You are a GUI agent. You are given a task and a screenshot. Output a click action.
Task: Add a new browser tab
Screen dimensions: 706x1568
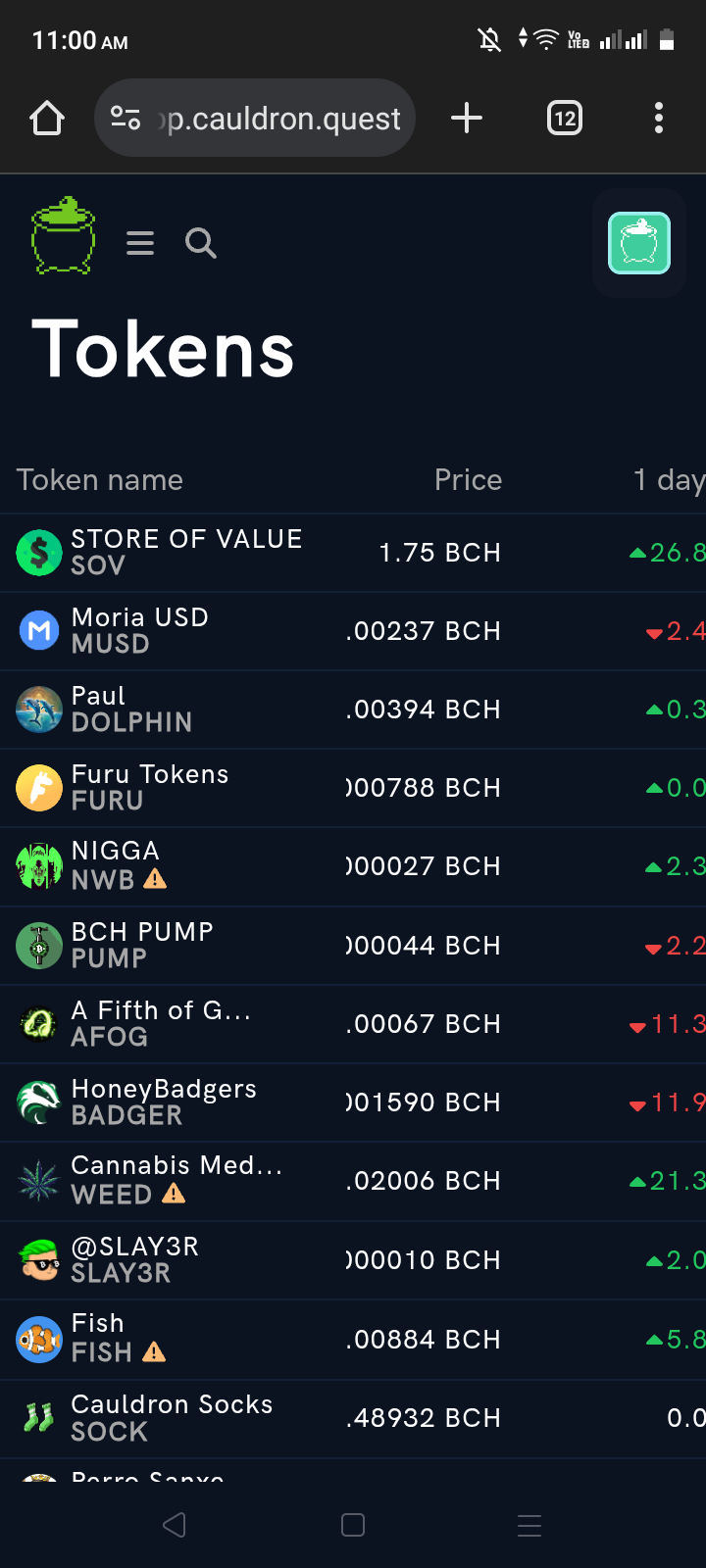[467, 119]
